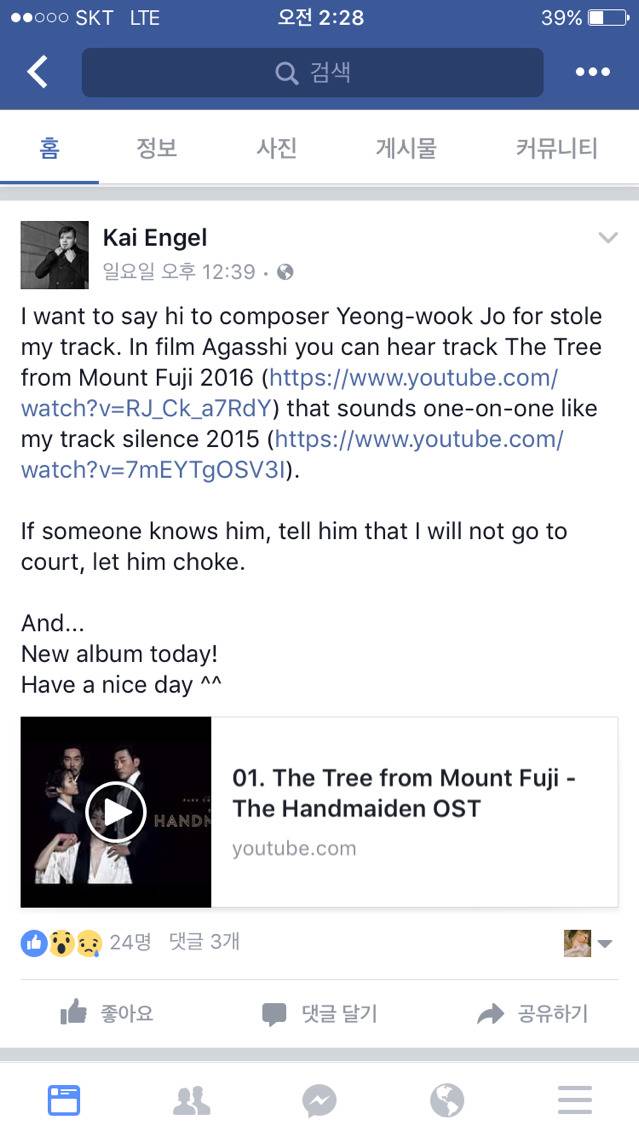Switch to the 정보 tab

click(157, 149)
